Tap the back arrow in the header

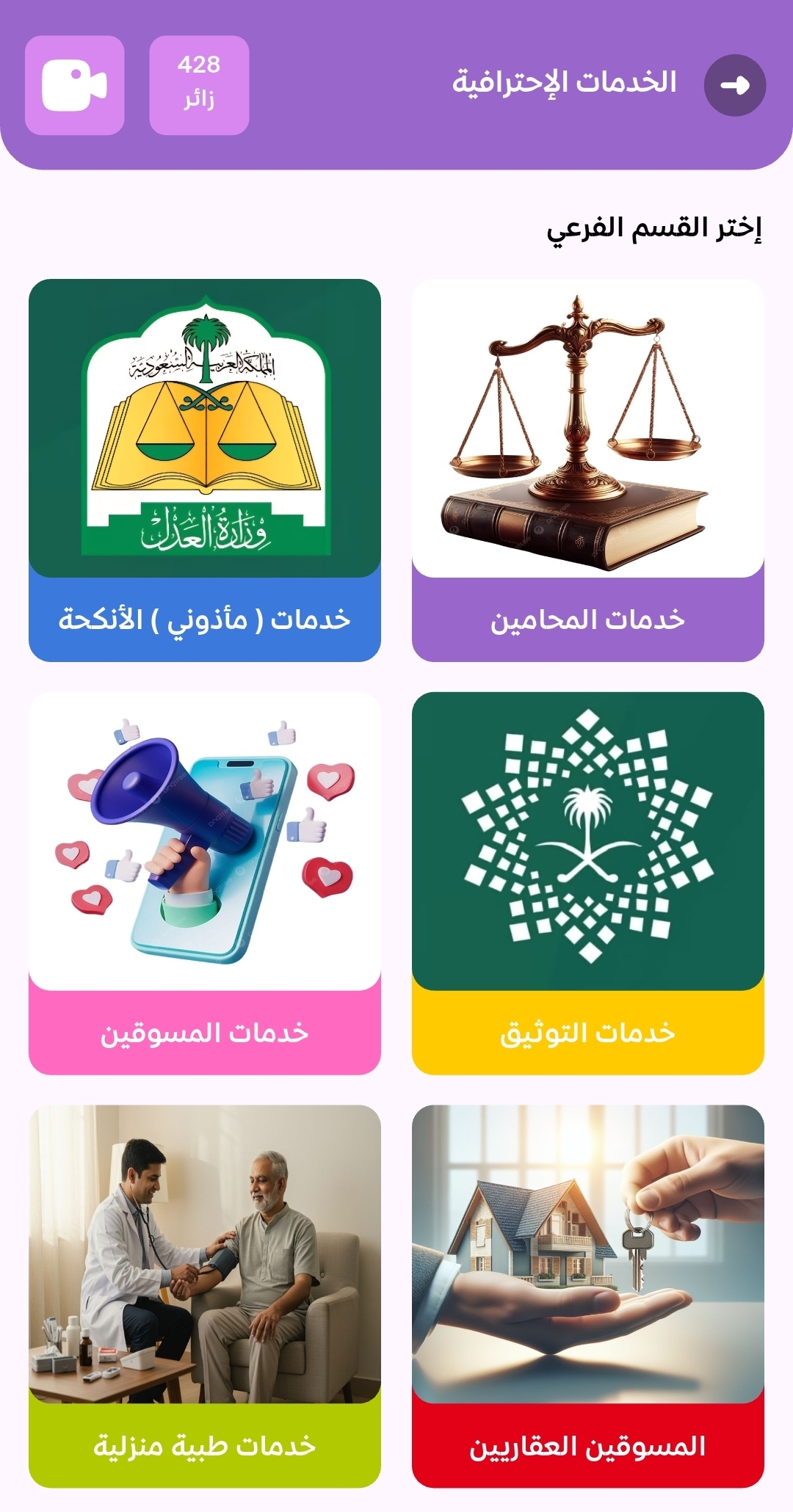click(734, 85)
